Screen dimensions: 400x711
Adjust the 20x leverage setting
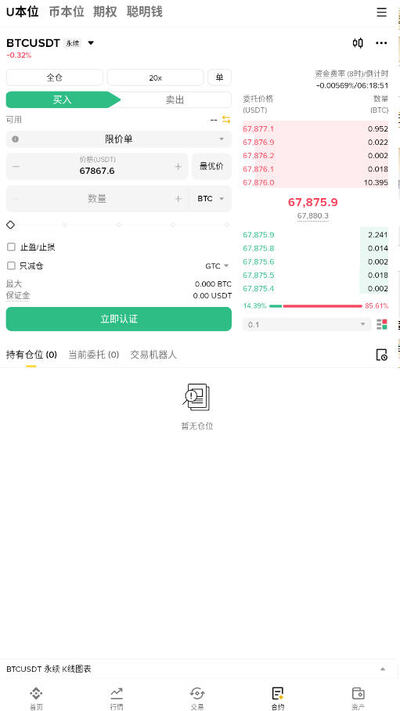pos(155,78)
